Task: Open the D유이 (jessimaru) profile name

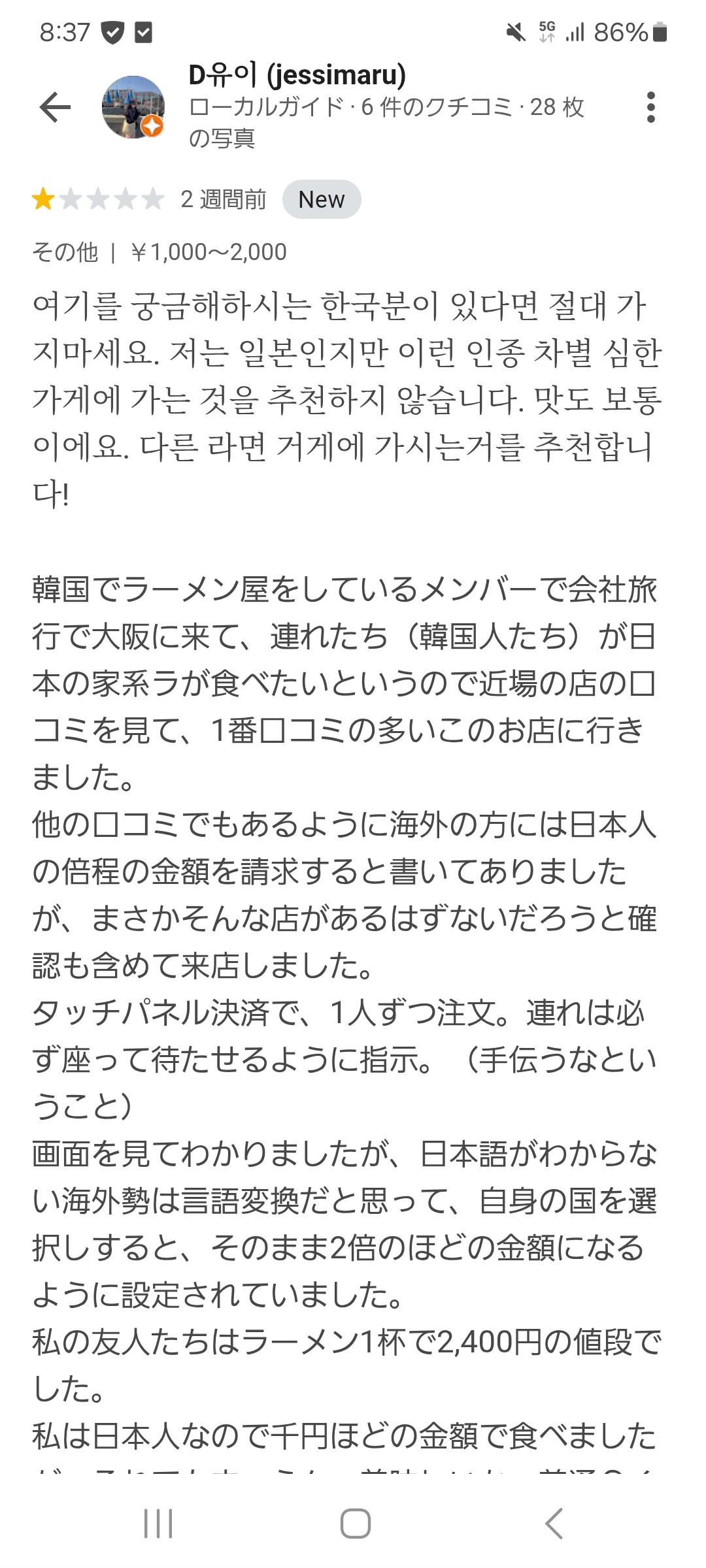Action: pos(297,74)
